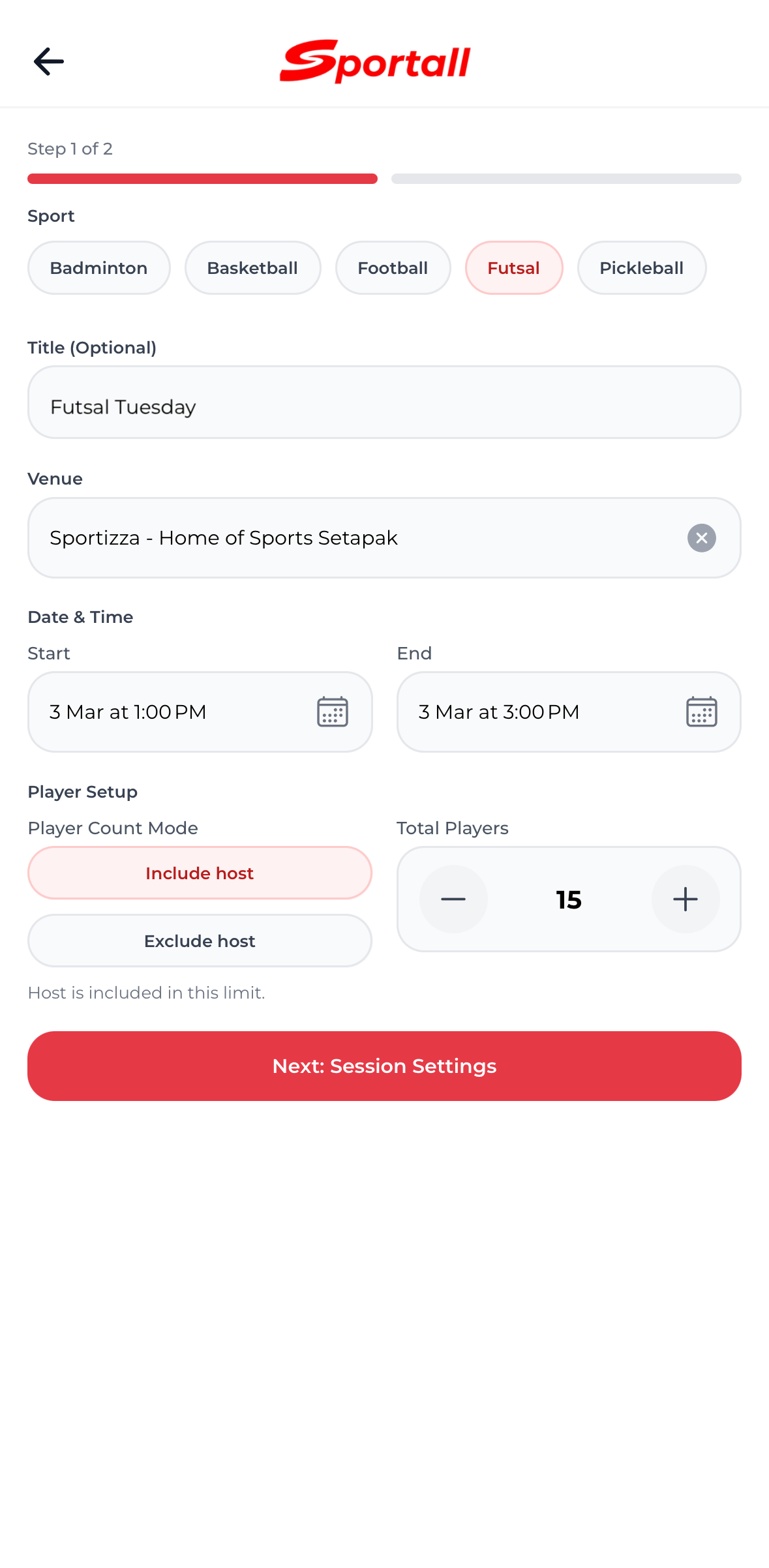
Task: Switch sport to Badminton
Action: pos(98,267)
